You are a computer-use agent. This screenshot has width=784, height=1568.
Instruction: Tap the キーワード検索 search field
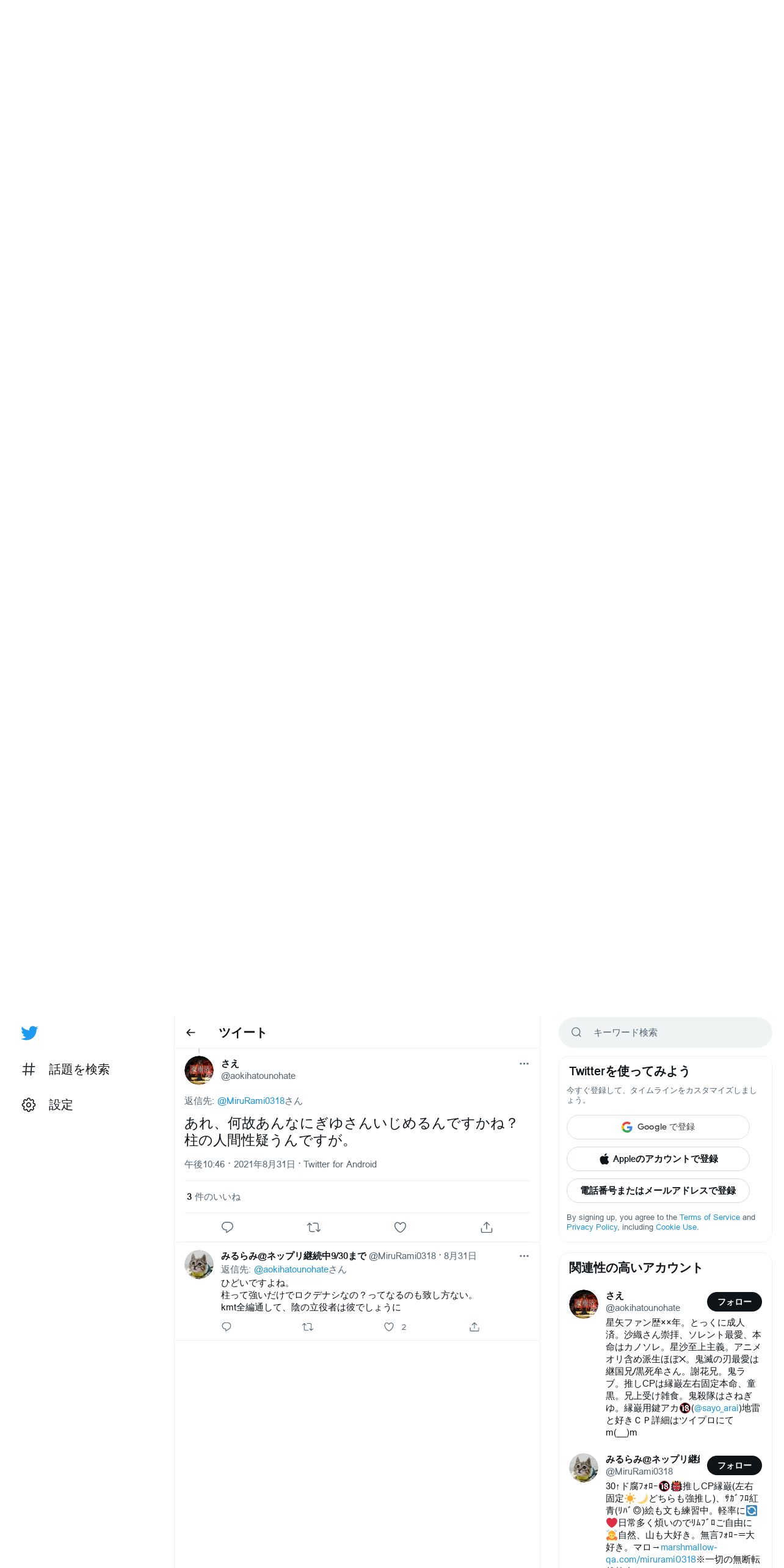point(665,1033)
